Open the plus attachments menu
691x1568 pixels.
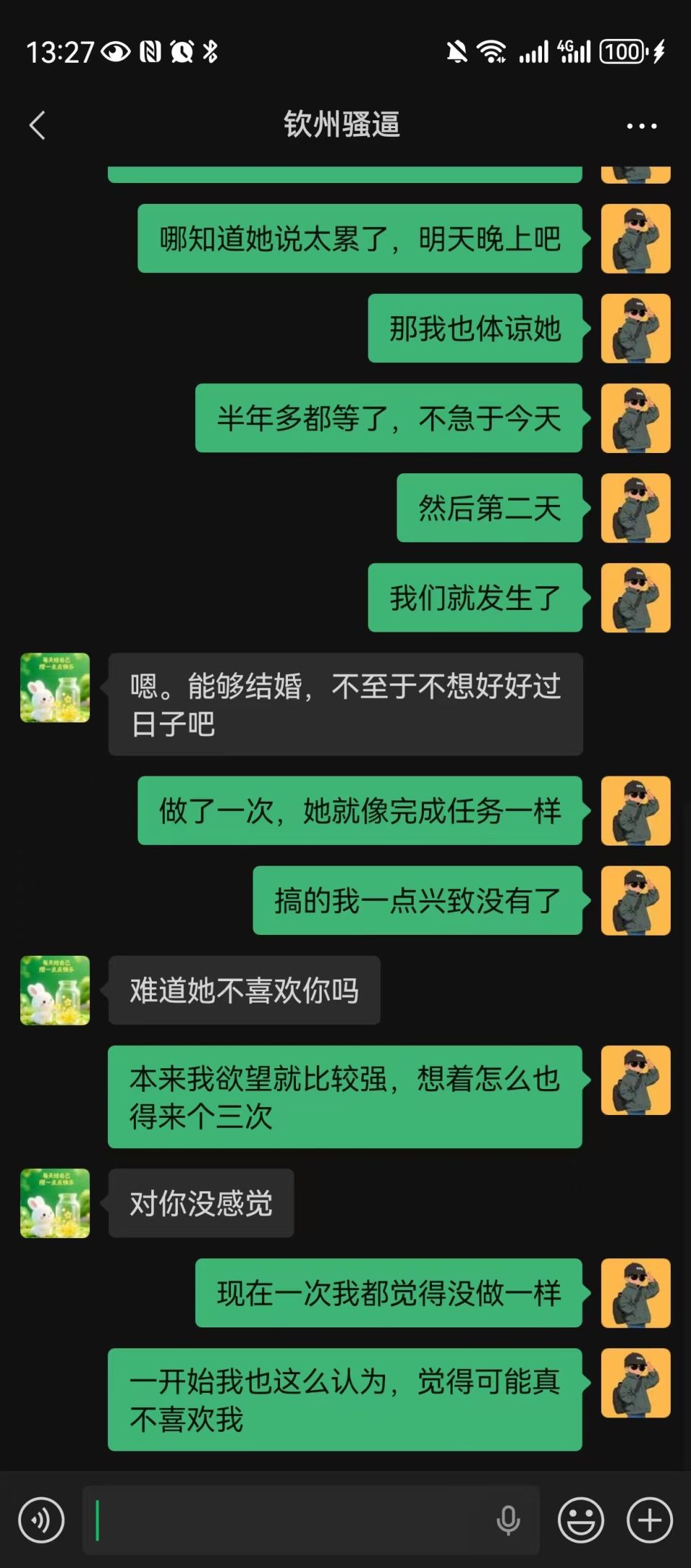pos(649,1520)
